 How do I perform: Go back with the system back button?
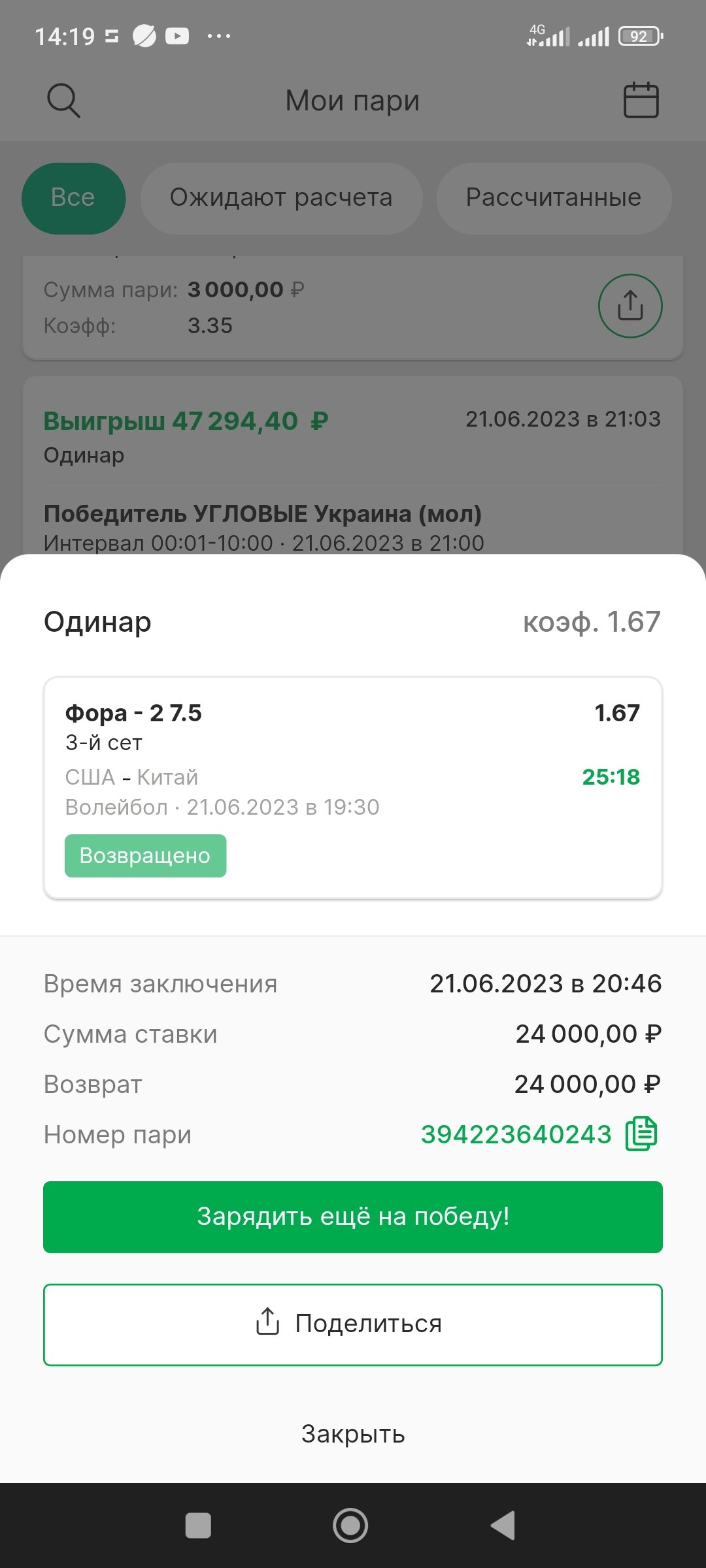pos(503,1526)
